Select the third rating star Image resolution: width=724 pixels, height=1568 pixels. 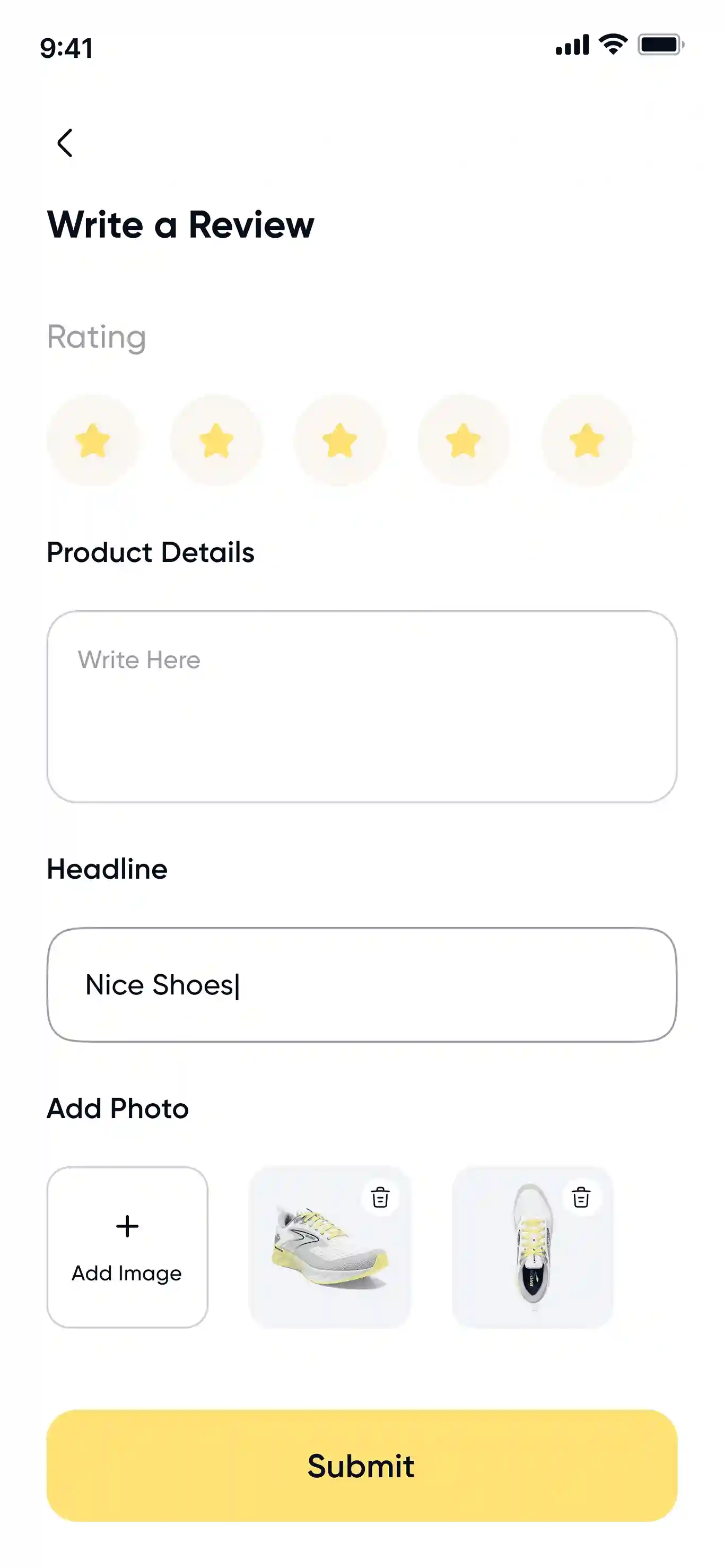pyautogui.click(x=339, y=440)
